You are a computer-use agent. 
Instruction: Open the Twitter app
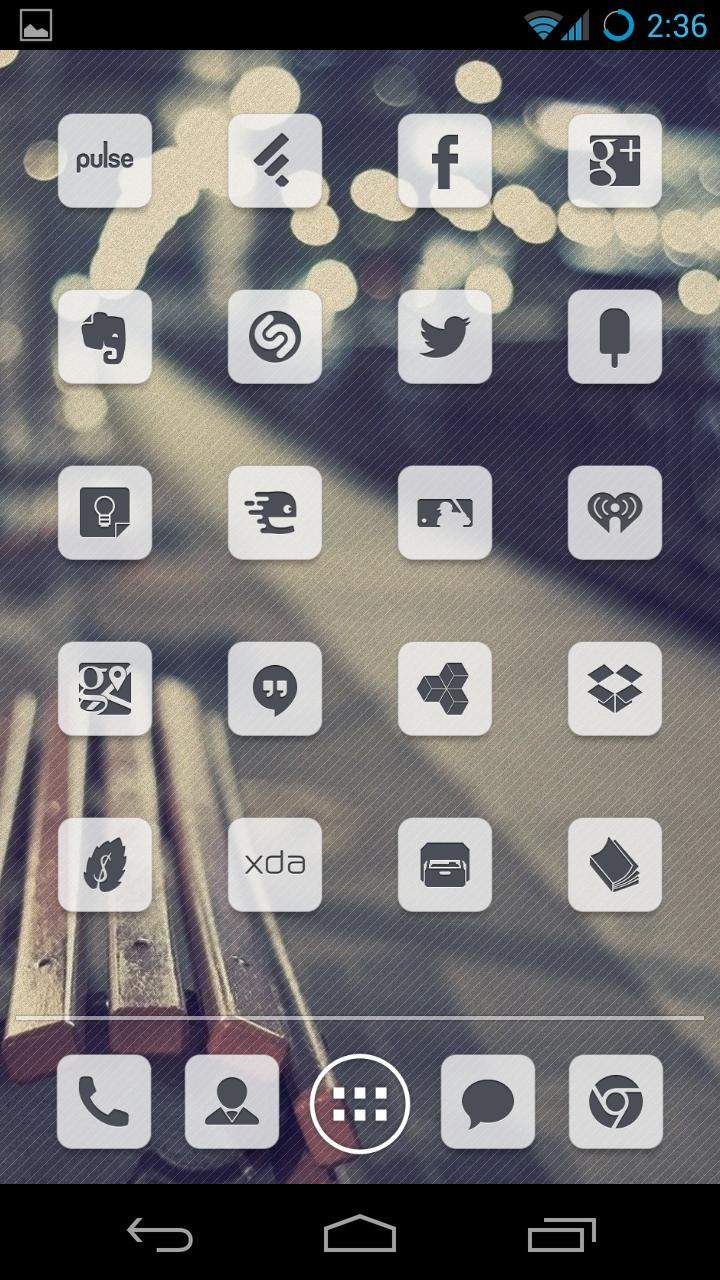pos(445,336)
